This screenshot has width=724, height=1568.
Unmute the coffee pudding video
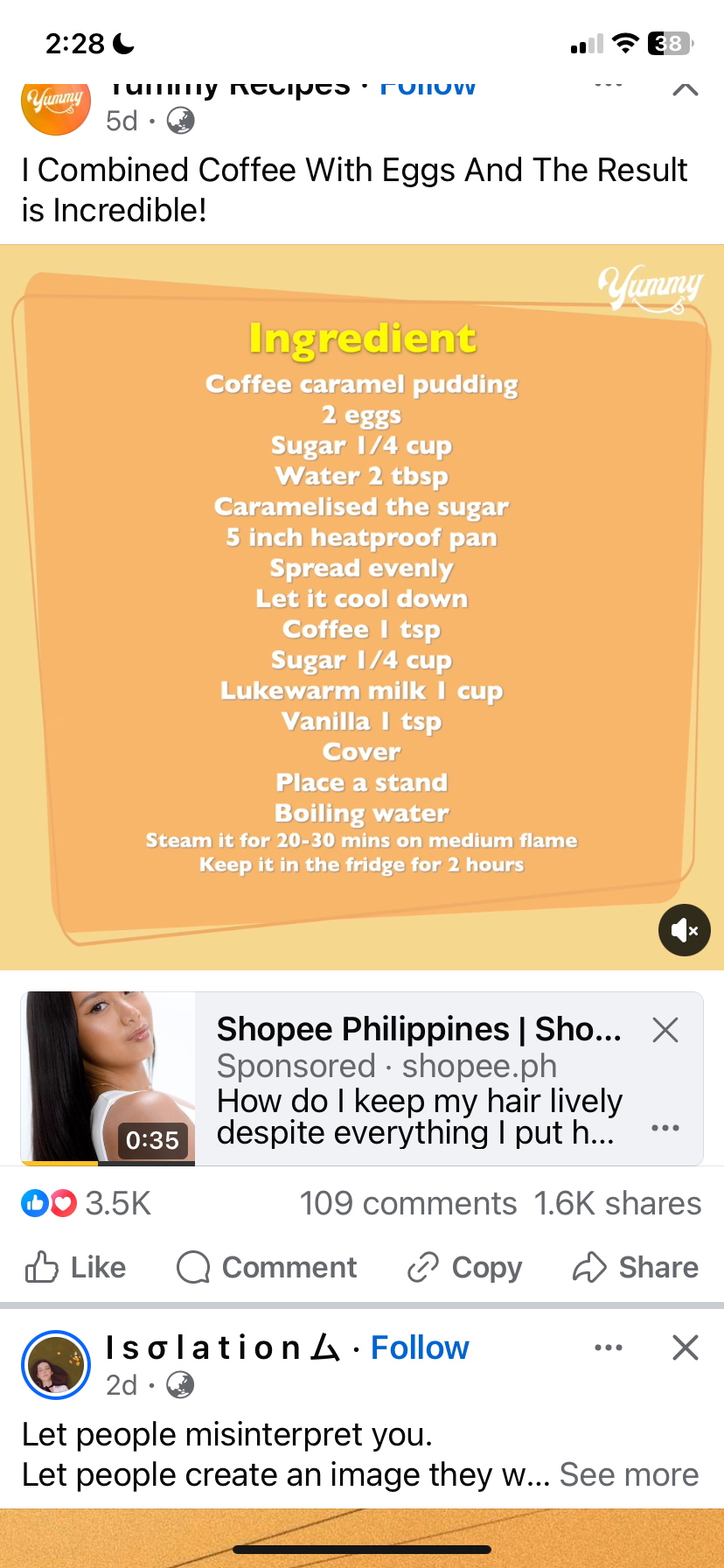(684, 930)
